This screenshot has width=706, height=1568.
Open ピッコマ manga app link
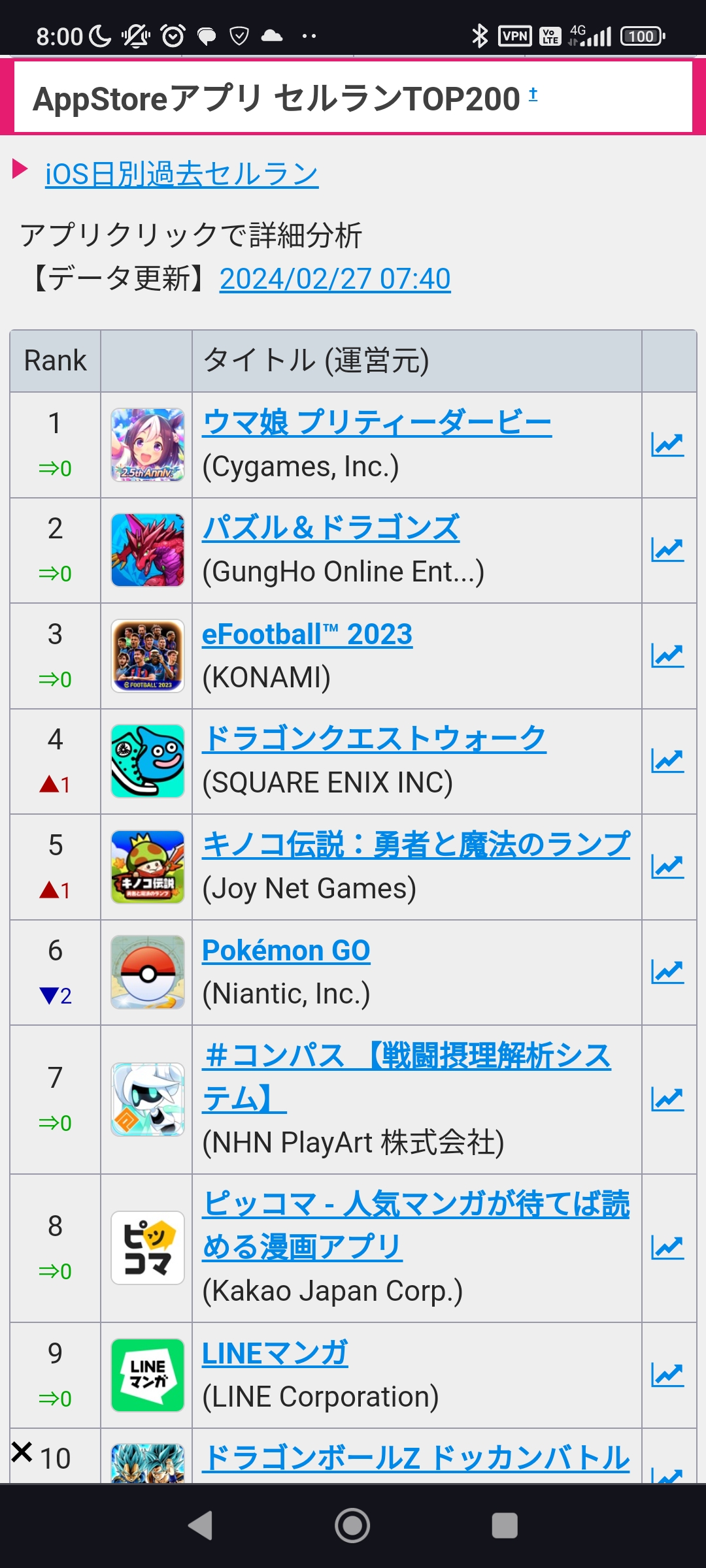416,1205
